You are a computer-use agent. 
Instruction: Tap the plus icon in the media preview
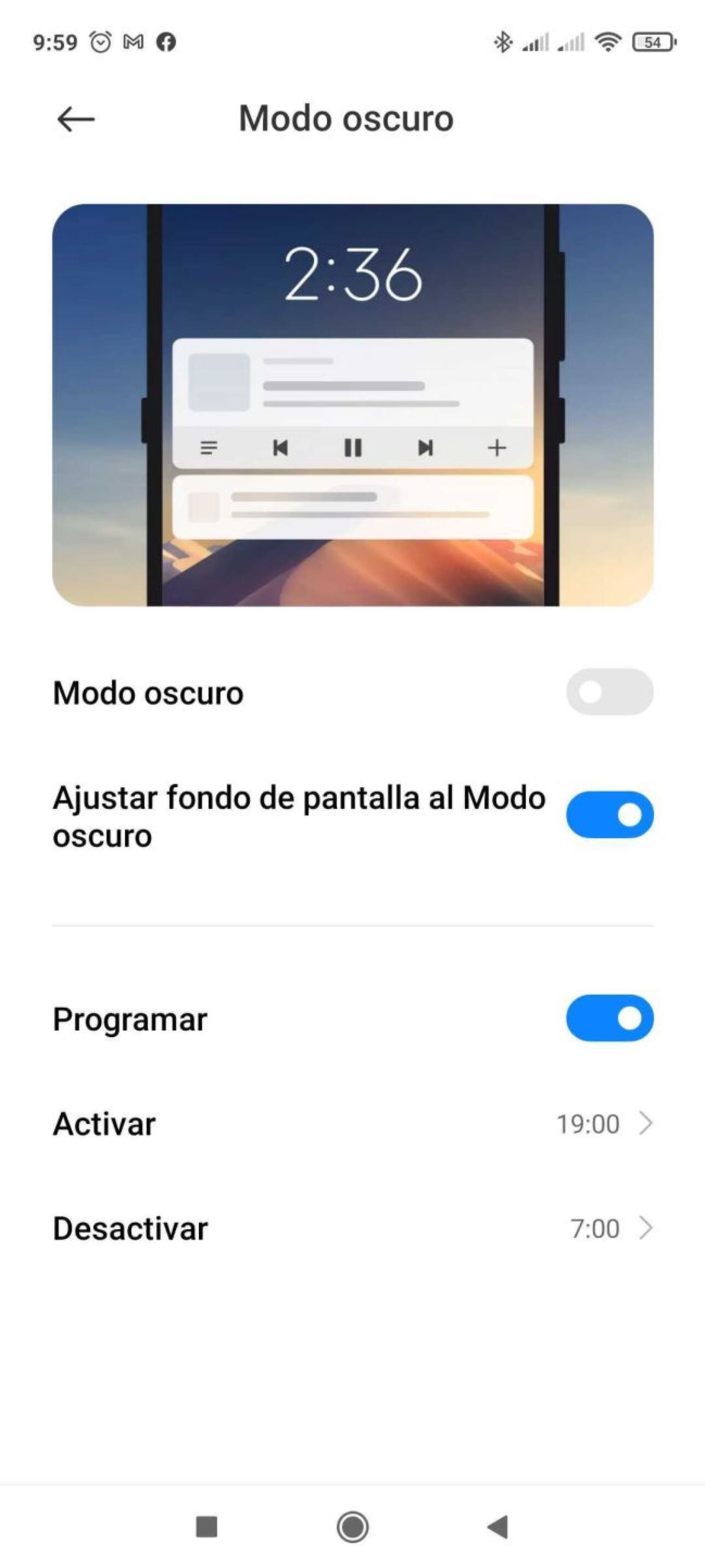pyautogui.click(x=497, y=448)
